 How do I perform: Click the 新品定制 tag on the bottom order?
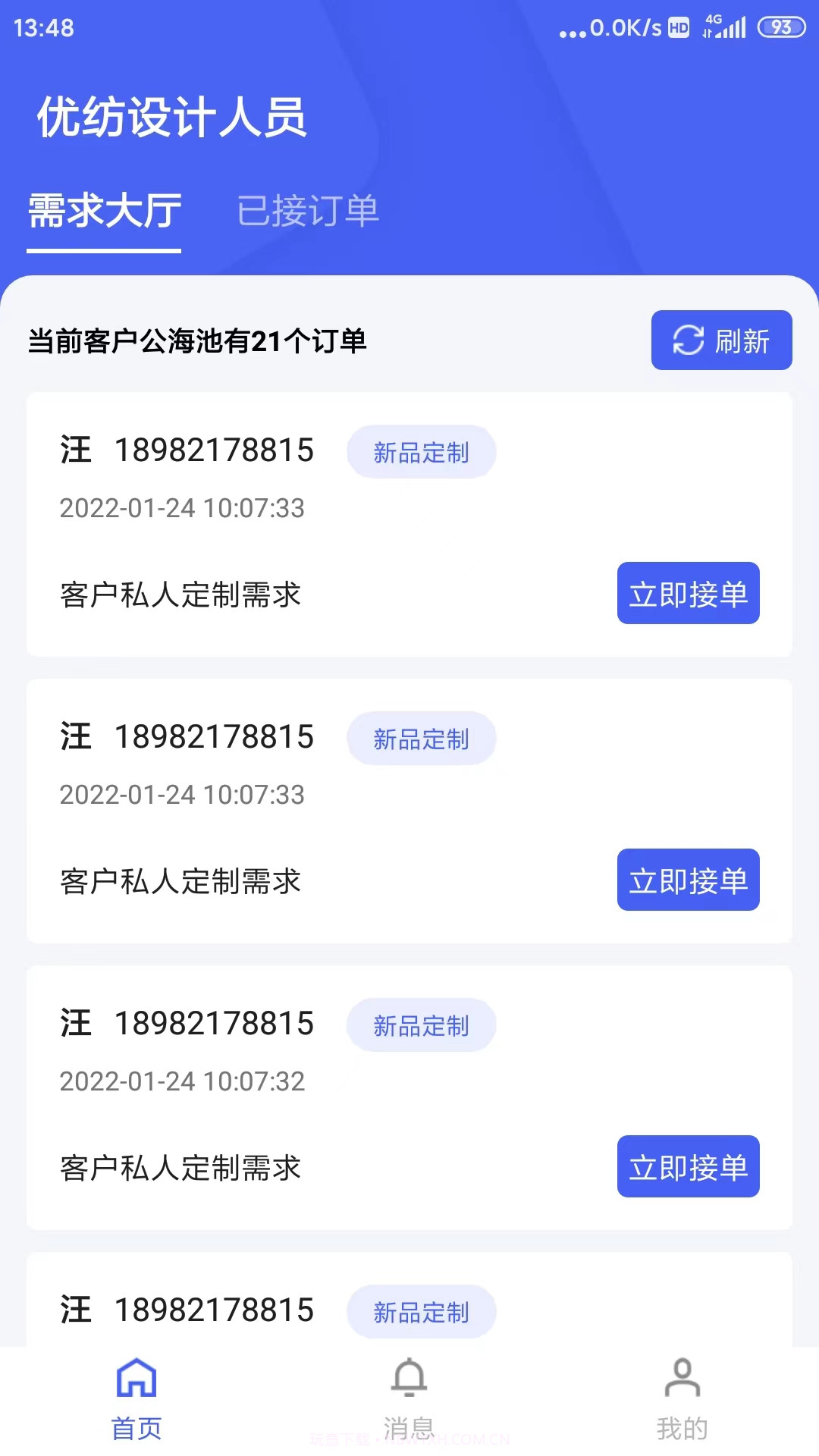[422, 1312]
